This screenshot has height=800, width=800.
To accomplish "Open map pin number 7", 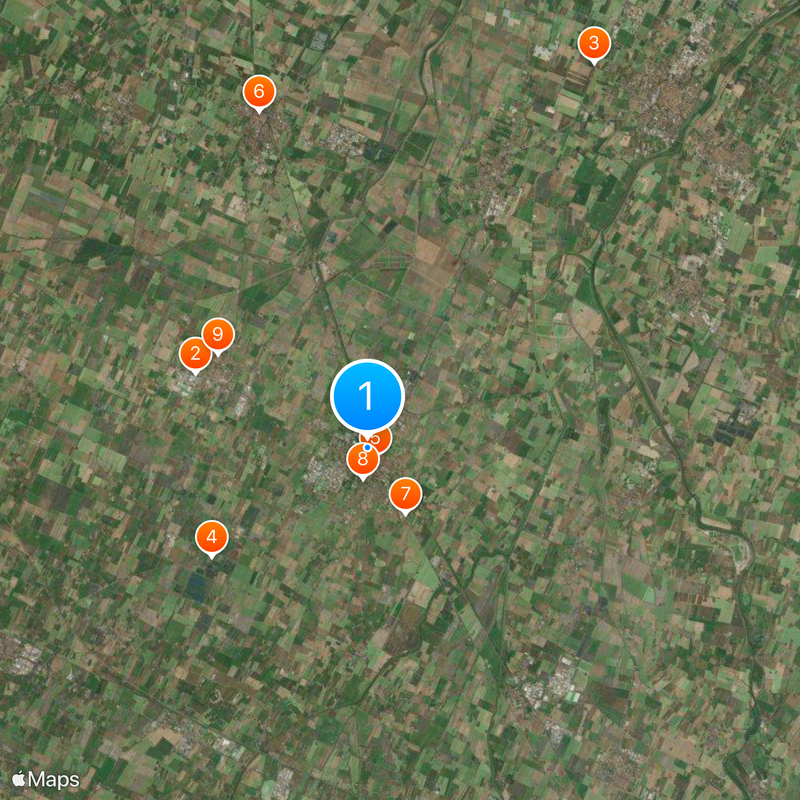I will click(x=405, y=494).
